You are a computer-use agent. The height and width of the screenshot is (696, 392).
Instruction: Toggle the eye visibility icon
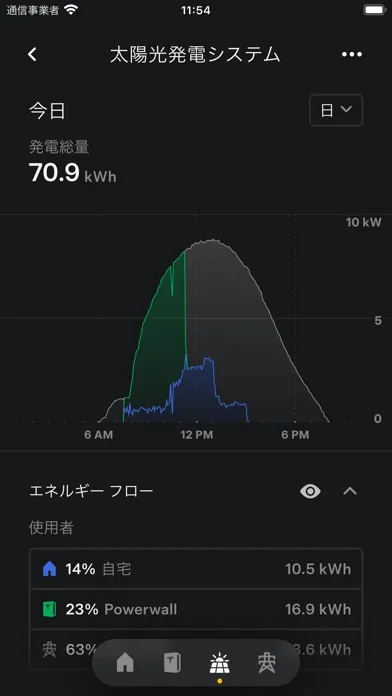coord(310,491)
